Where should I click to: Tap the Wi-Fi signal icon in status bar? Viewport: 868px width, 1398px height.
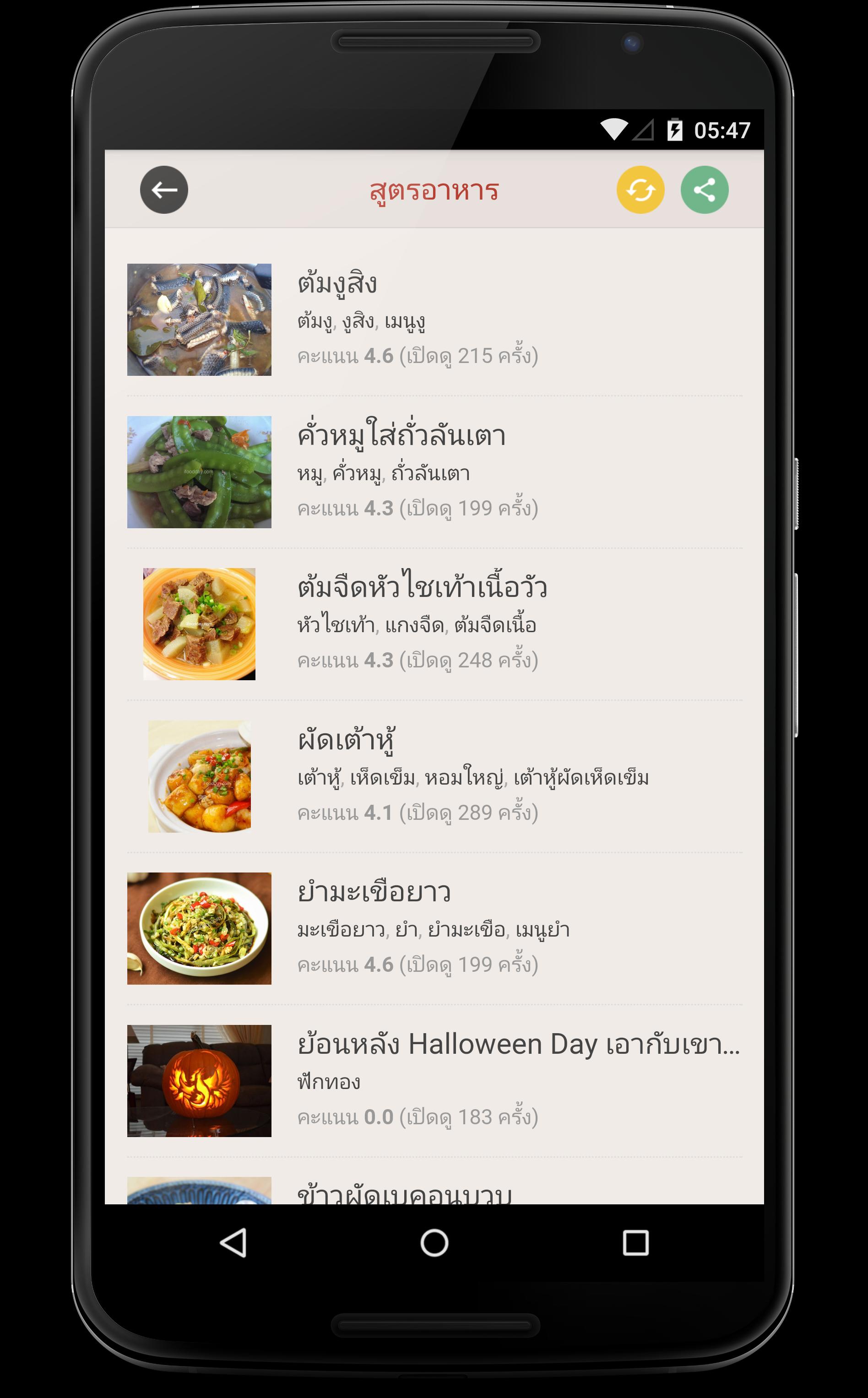click(x=613, y=129)
